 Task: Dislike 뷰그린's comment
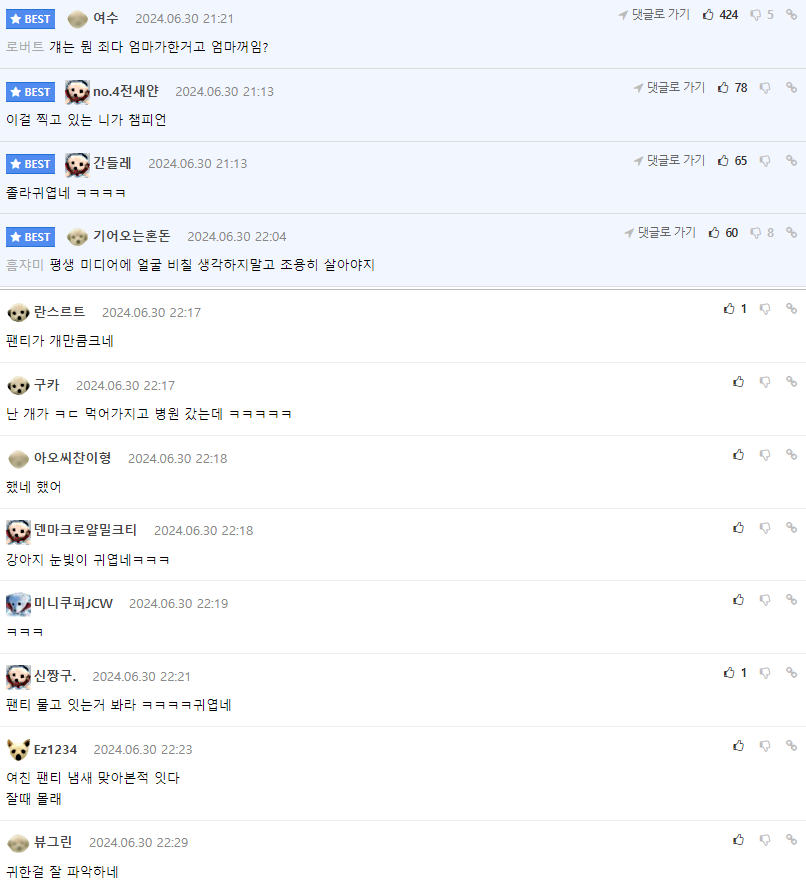point(765,840)
